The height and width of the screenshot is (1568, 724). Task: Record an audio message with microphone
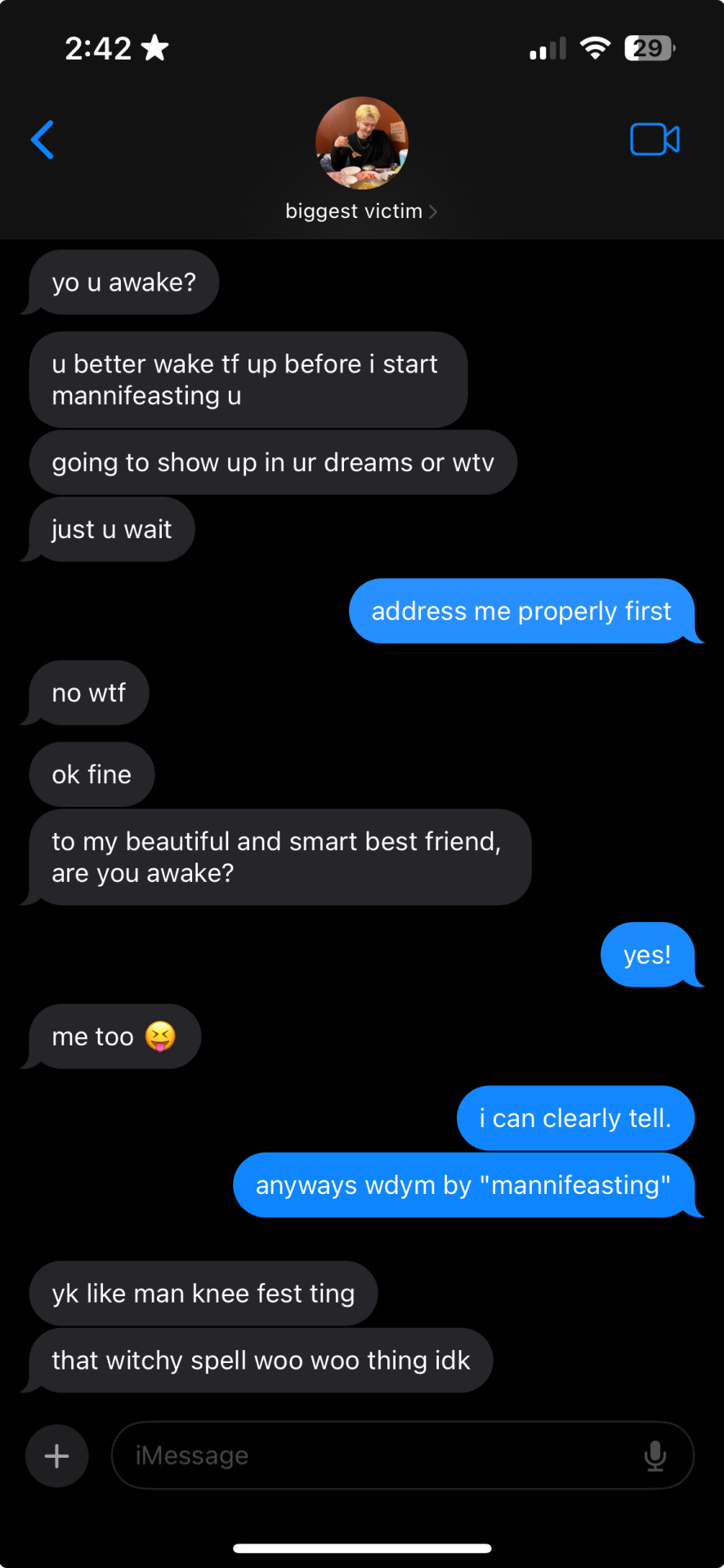click(655, 1455)
